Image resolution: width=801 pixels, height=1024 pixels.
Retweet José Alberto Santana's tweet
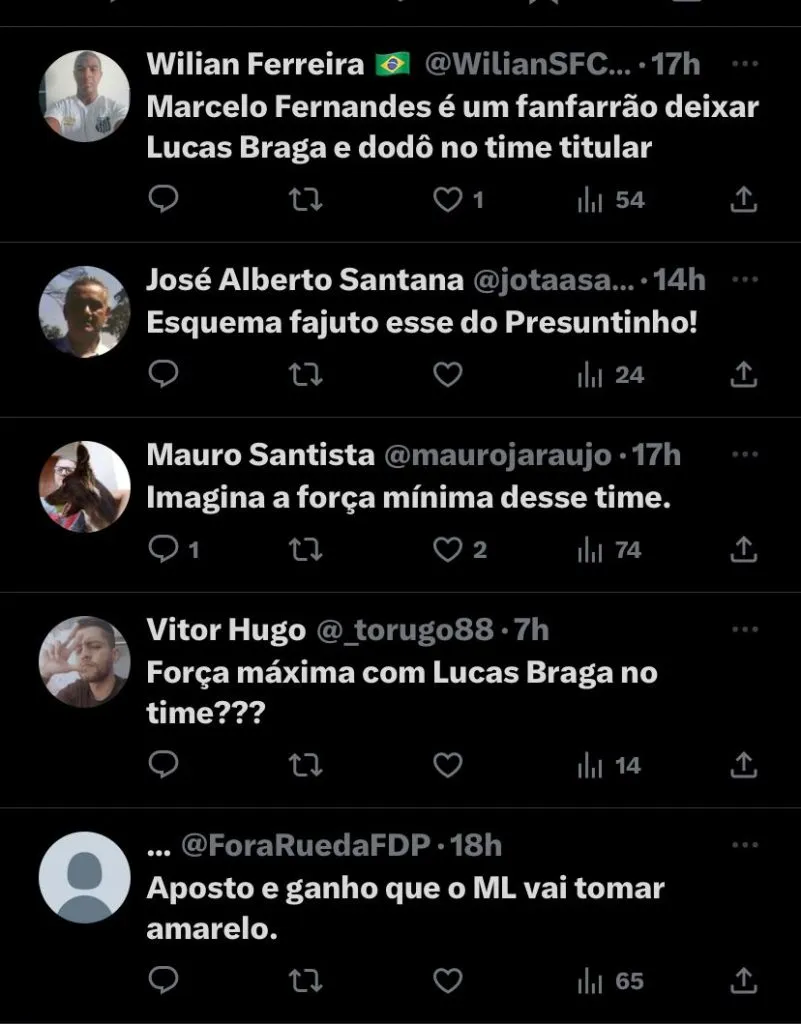pos(305,375)
